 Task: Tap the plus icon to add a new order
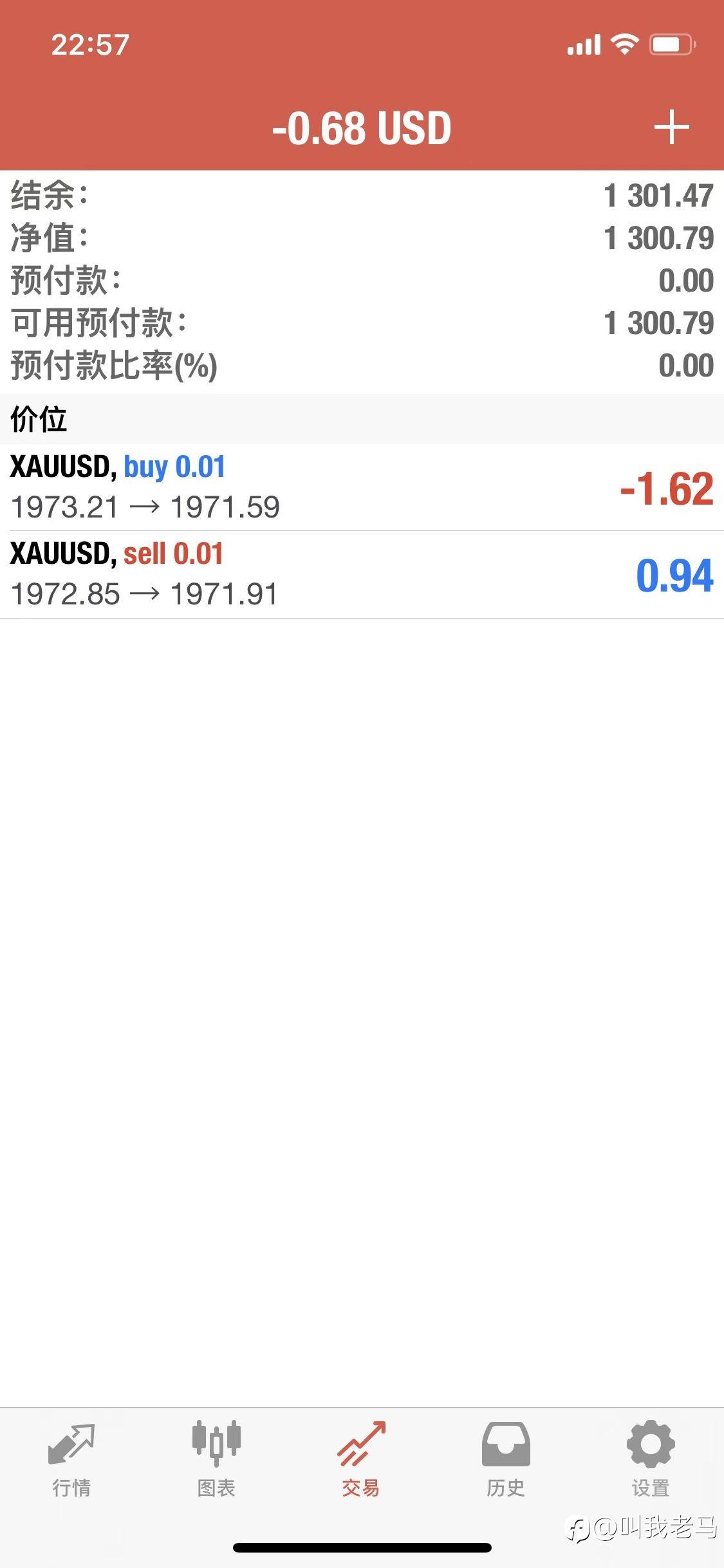click(x=671, y=127)
